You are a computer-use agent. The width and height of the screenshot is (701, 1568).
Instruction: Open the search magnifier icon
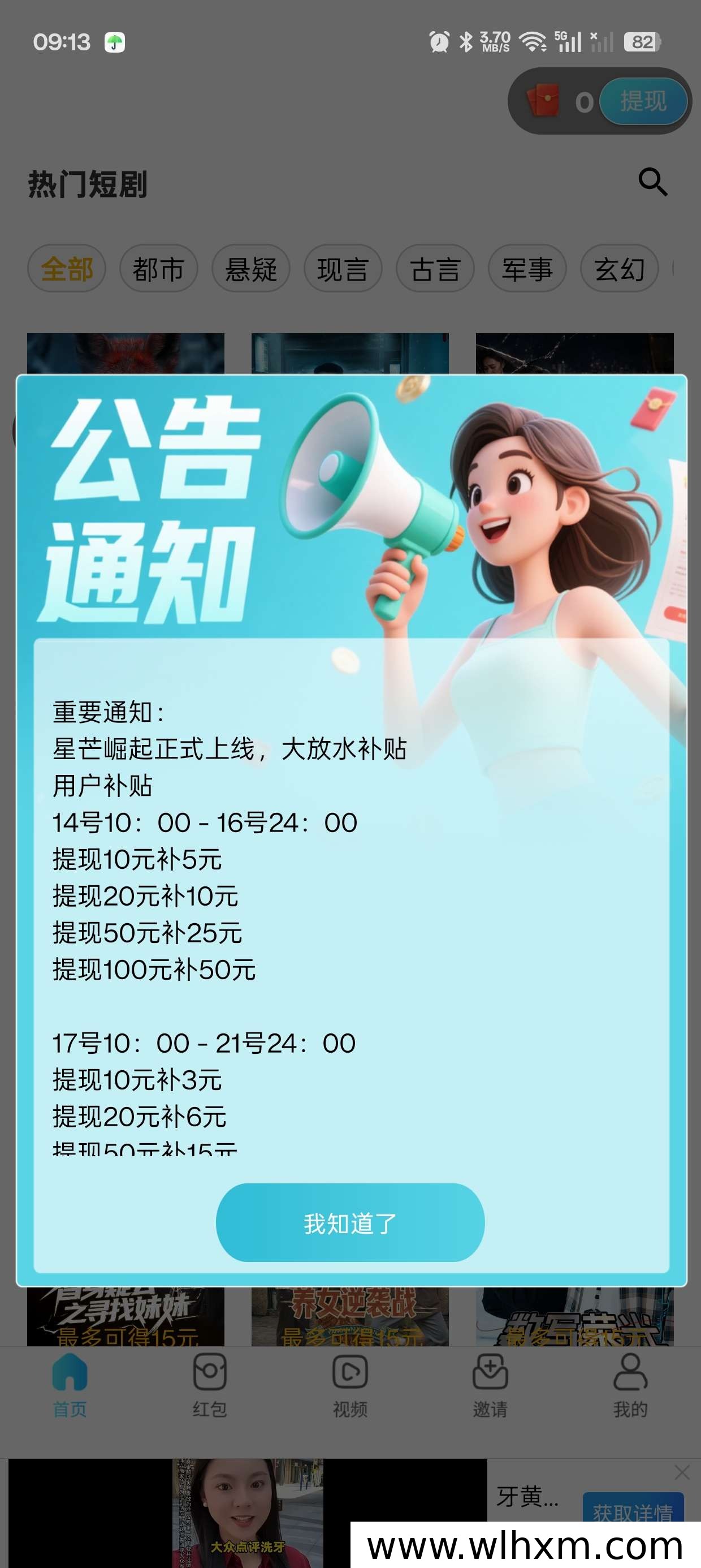click(x=653, y=182)
